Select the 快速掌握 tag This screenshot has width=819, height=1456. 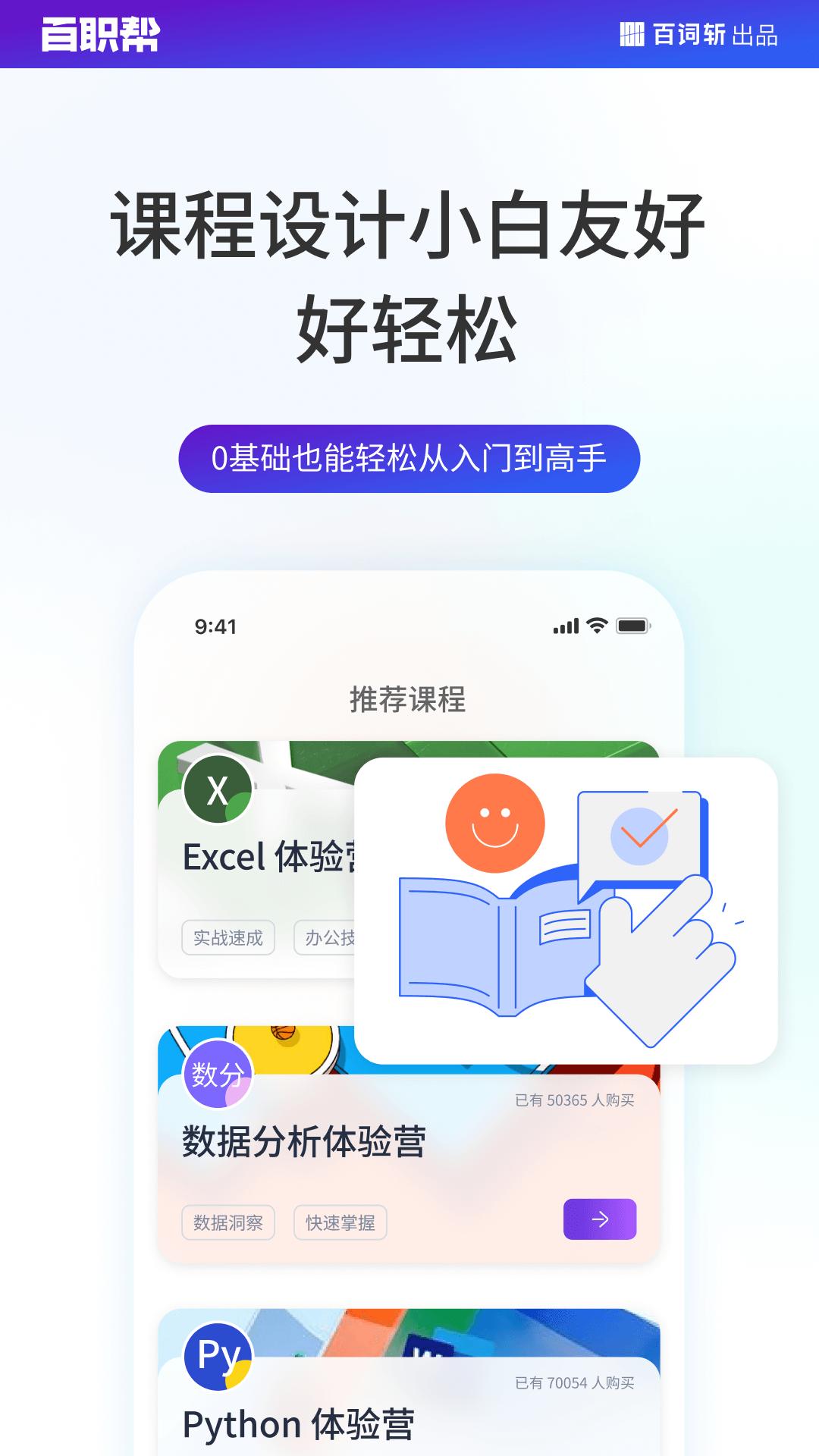click(340, 1222)
